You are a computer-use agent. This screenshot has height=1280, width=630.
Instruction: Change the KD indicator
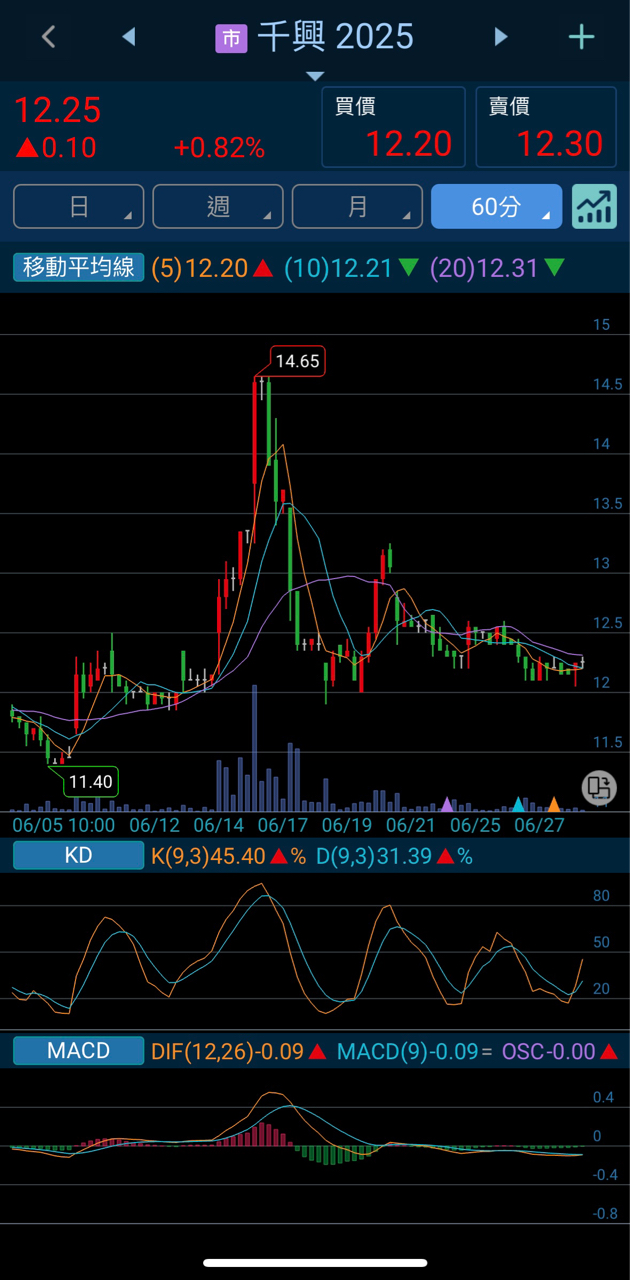78,856
